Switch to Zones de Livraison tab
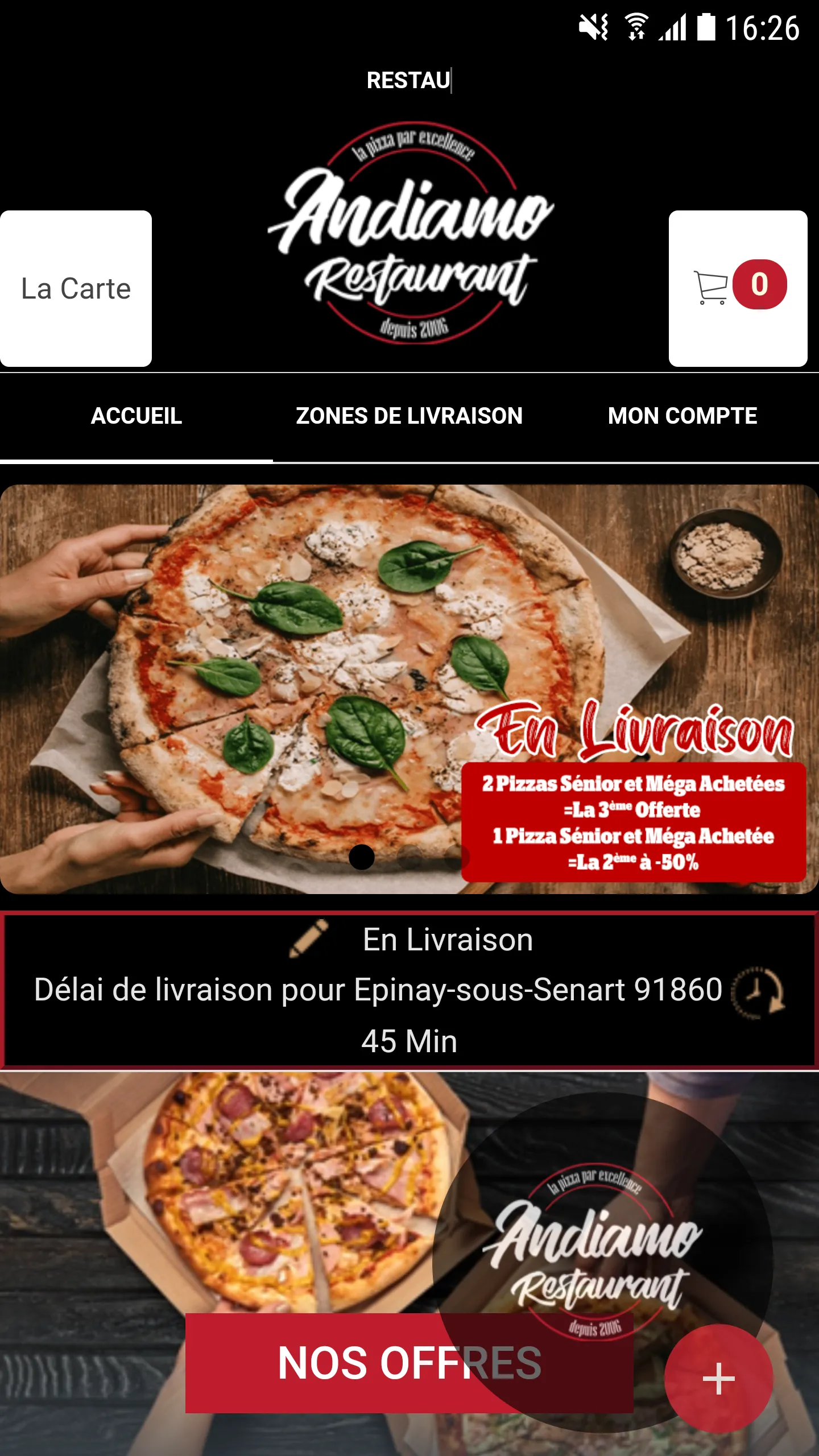 tap(409, 416)
